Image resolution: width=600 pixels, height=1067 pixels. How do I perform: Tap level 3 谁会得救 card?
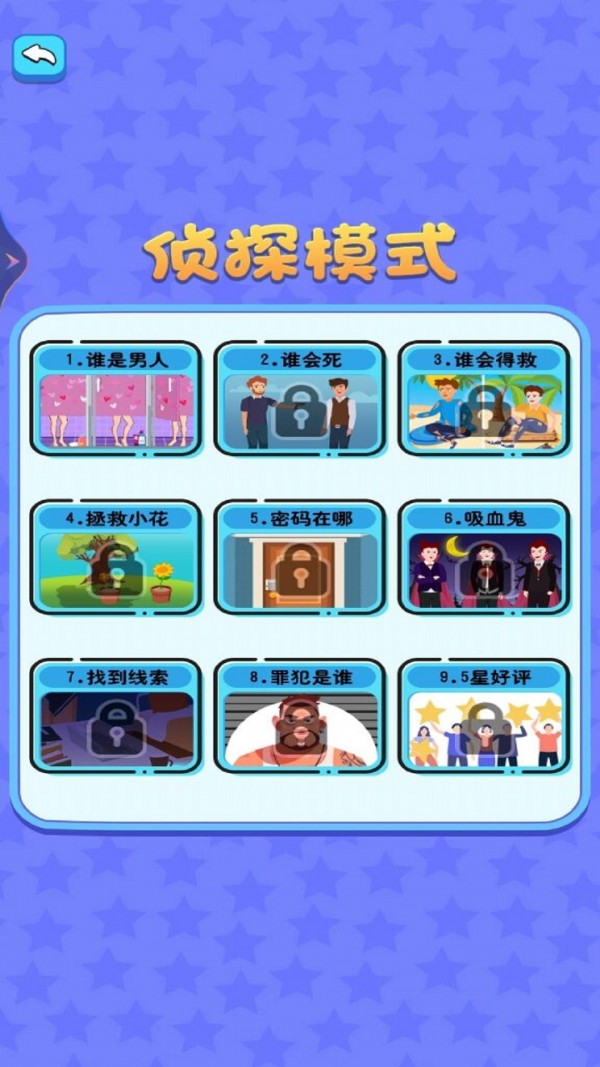tap(484, 400)
